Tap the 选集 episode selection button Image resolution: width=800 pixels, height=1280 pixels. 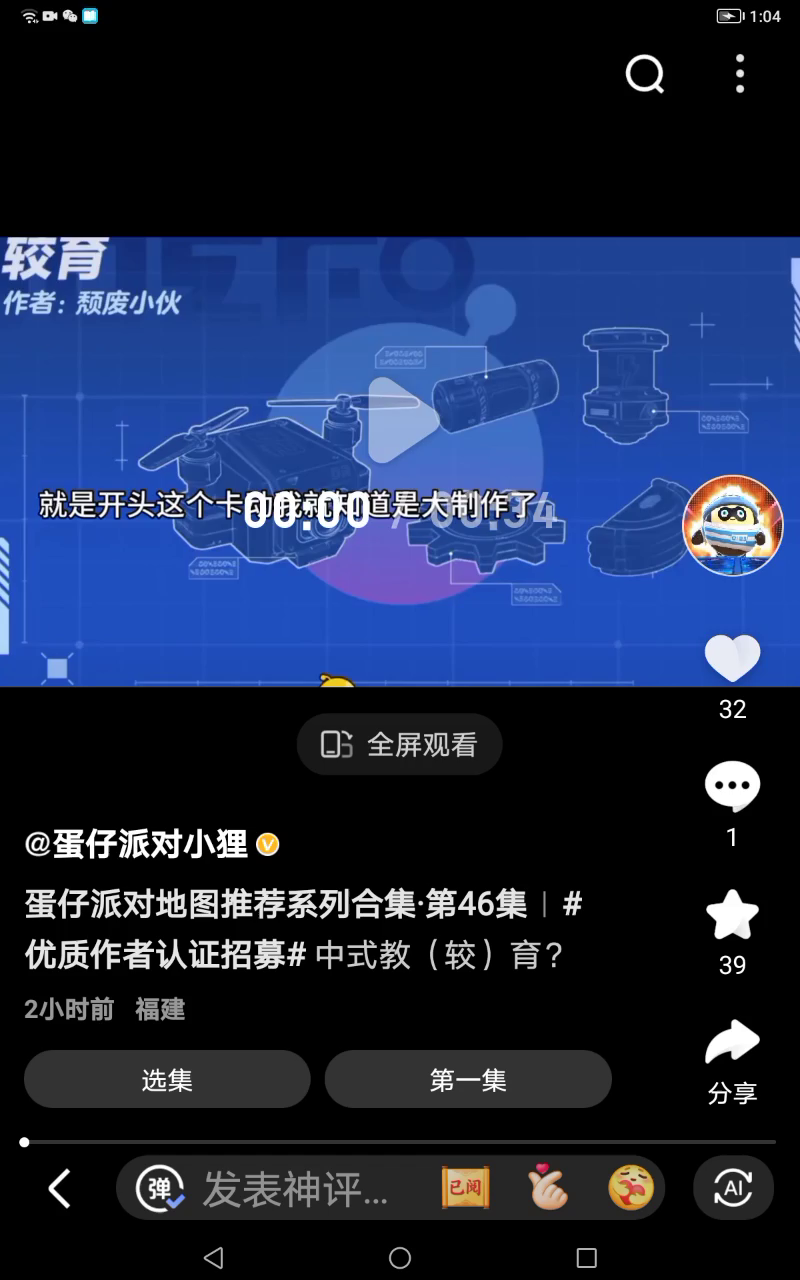[167, 1080]
